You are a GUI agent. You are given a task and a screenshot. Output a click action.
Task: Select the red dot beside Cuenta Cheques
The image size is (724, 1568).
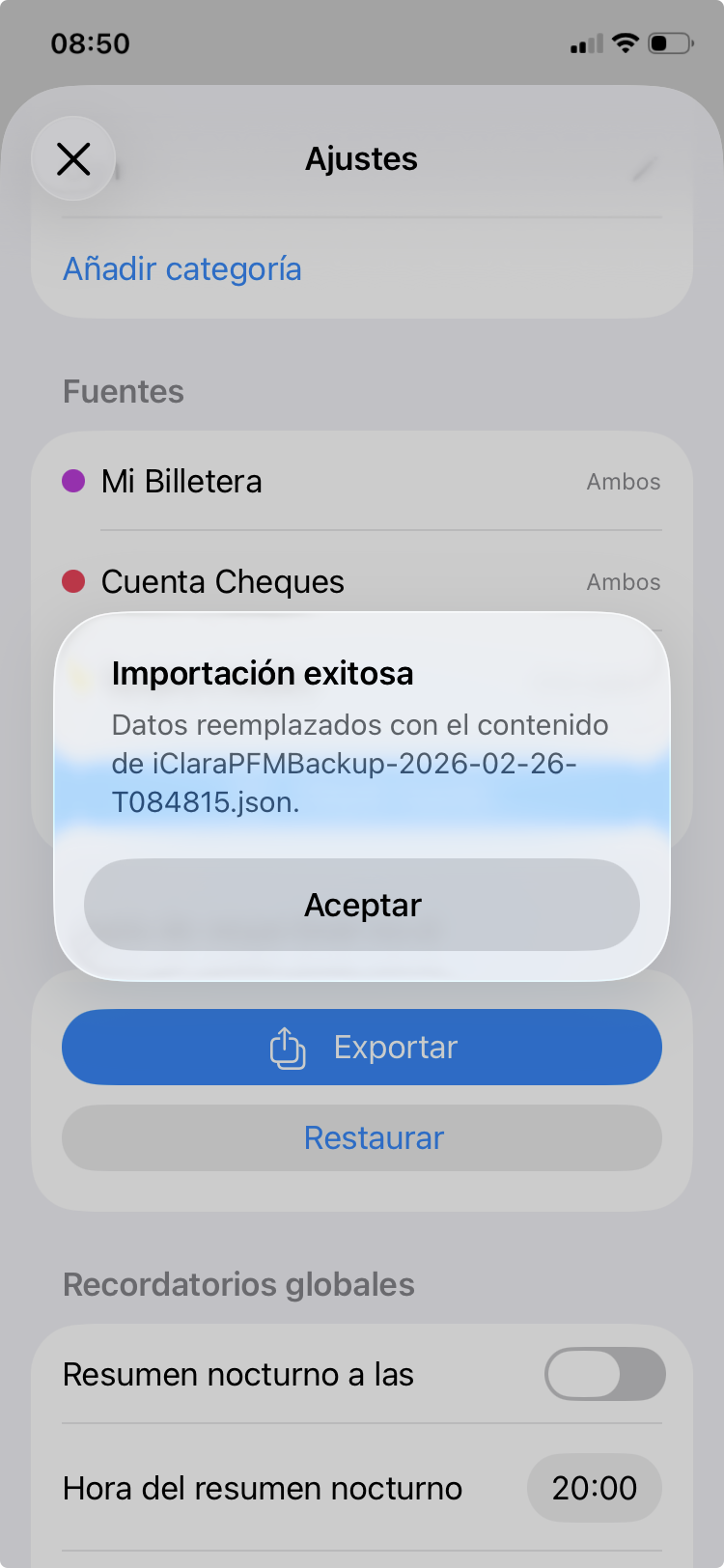click(73, 581)
